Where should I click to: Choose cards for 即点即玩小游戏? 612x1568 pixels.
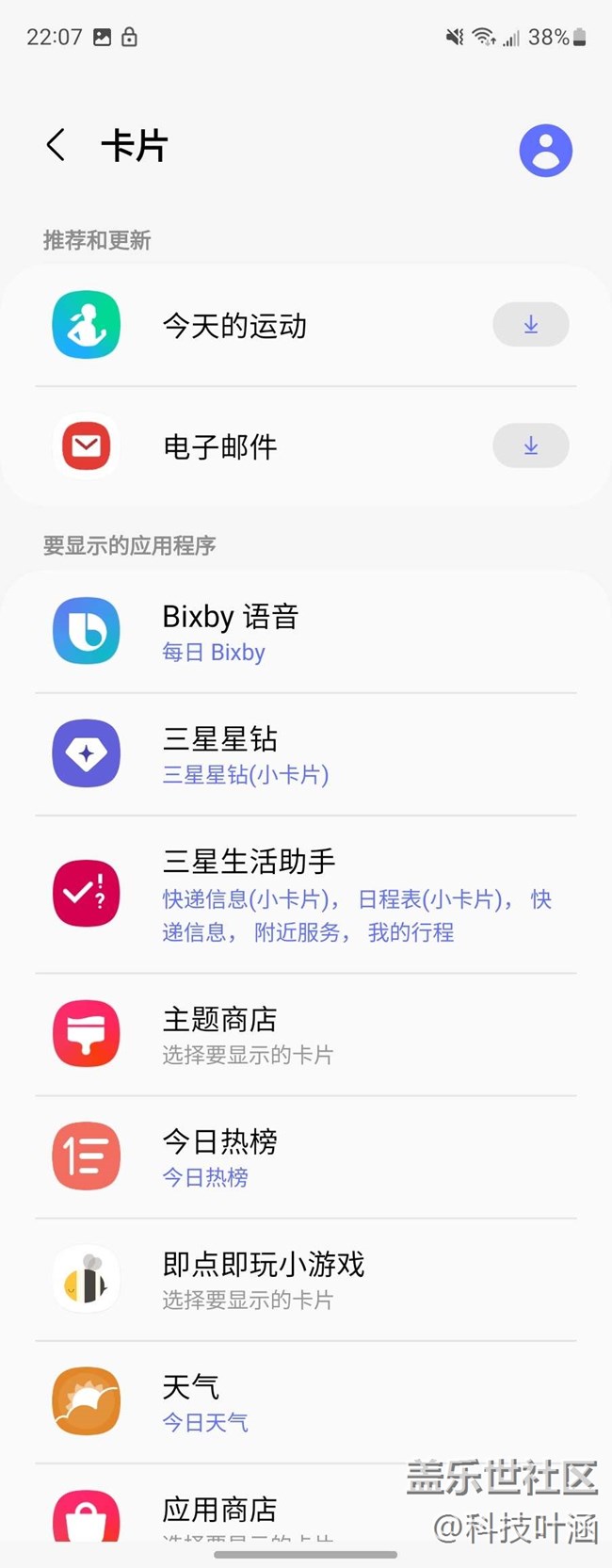306,1279
